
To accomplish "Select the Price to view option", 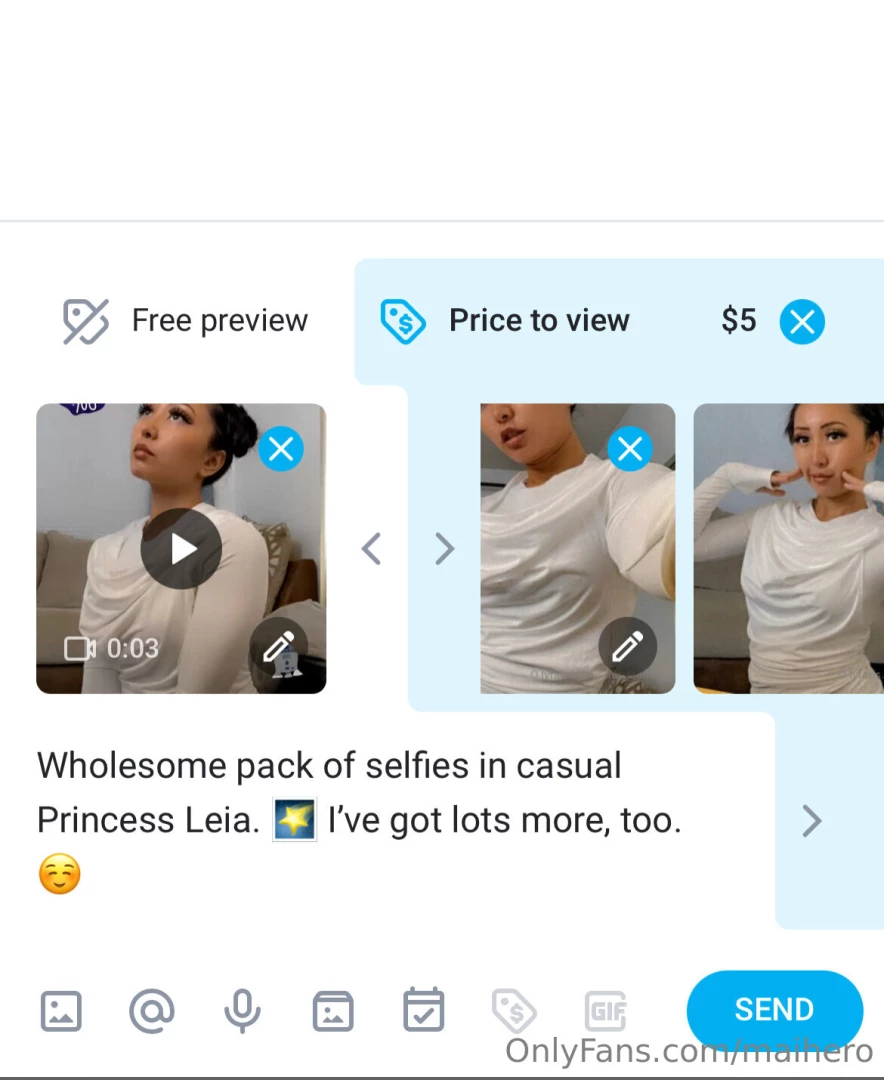I will coord(505,321).
